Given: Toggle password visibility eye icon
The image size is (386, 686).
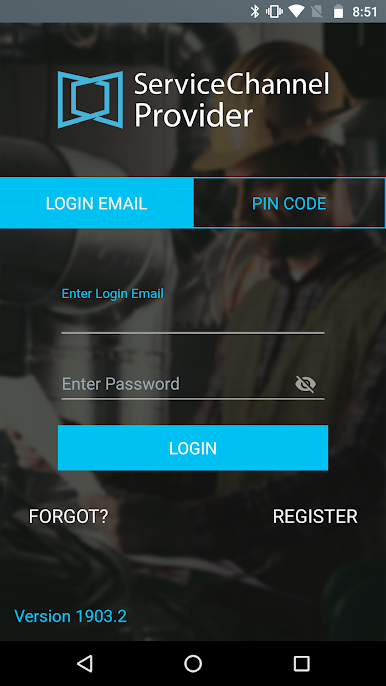Looking at the screenshot, I should tap(305, 384).
